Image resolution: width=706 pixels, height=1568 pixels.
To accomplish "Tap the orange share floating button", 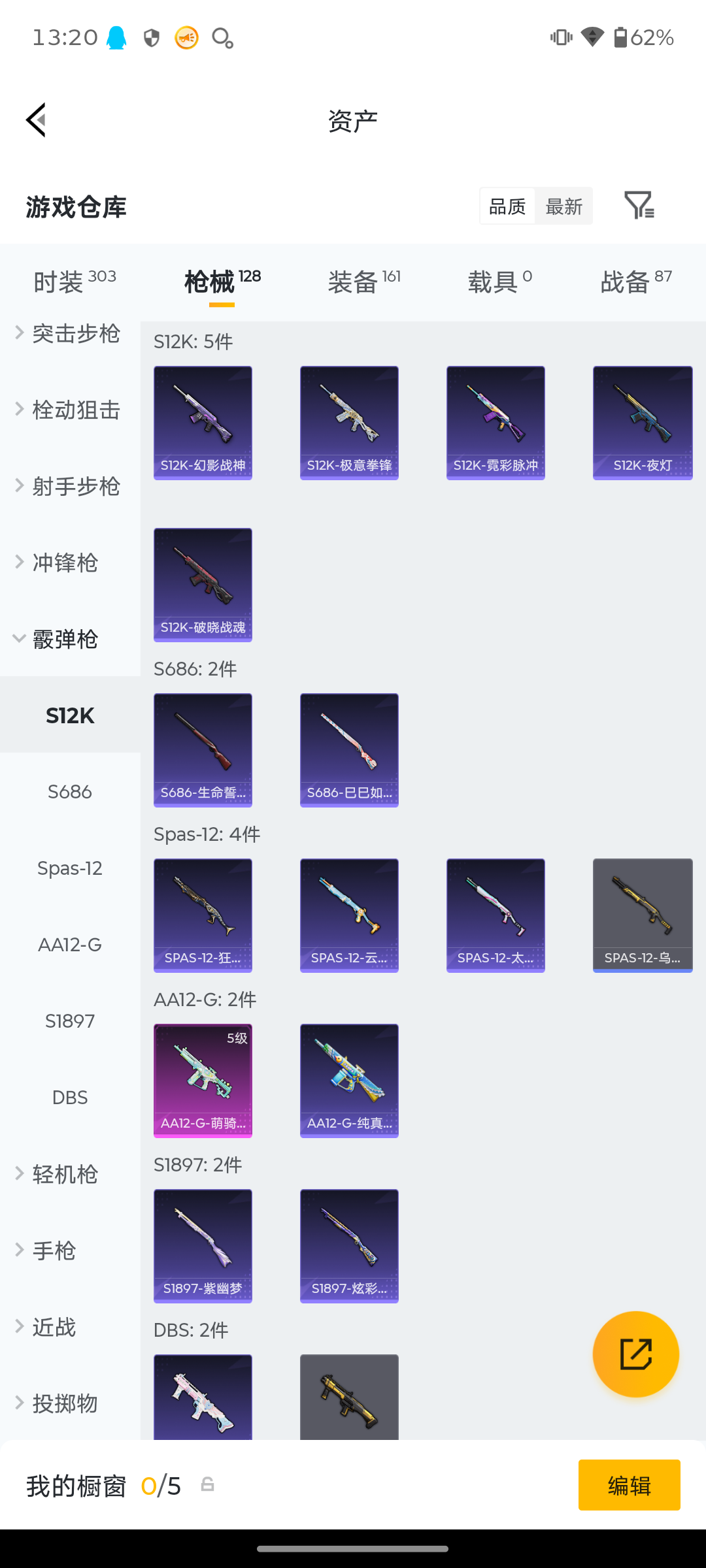I will (635, 1354).
